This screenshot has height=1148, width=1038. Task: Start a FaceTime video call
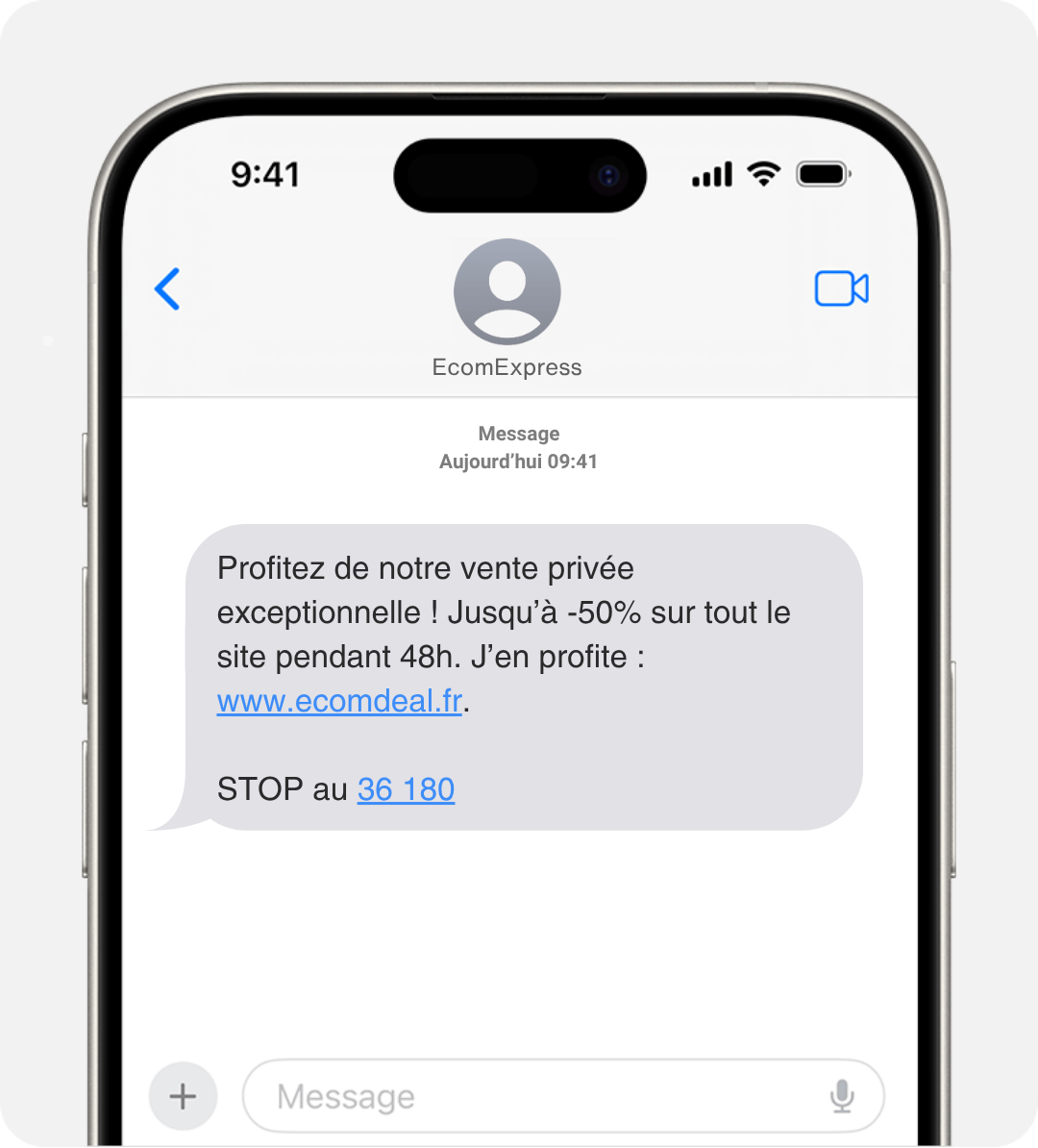(841, 288)
